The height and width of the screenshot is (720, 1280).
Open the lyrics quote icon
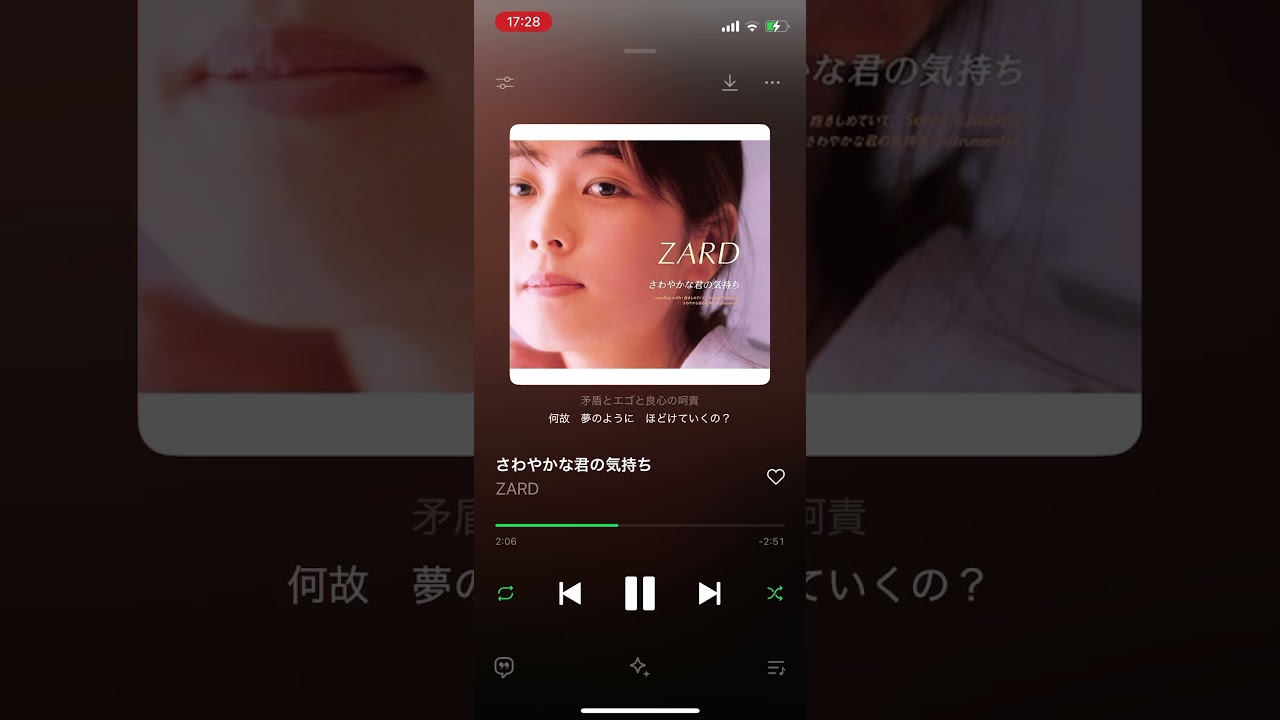(x=505, y=667)
